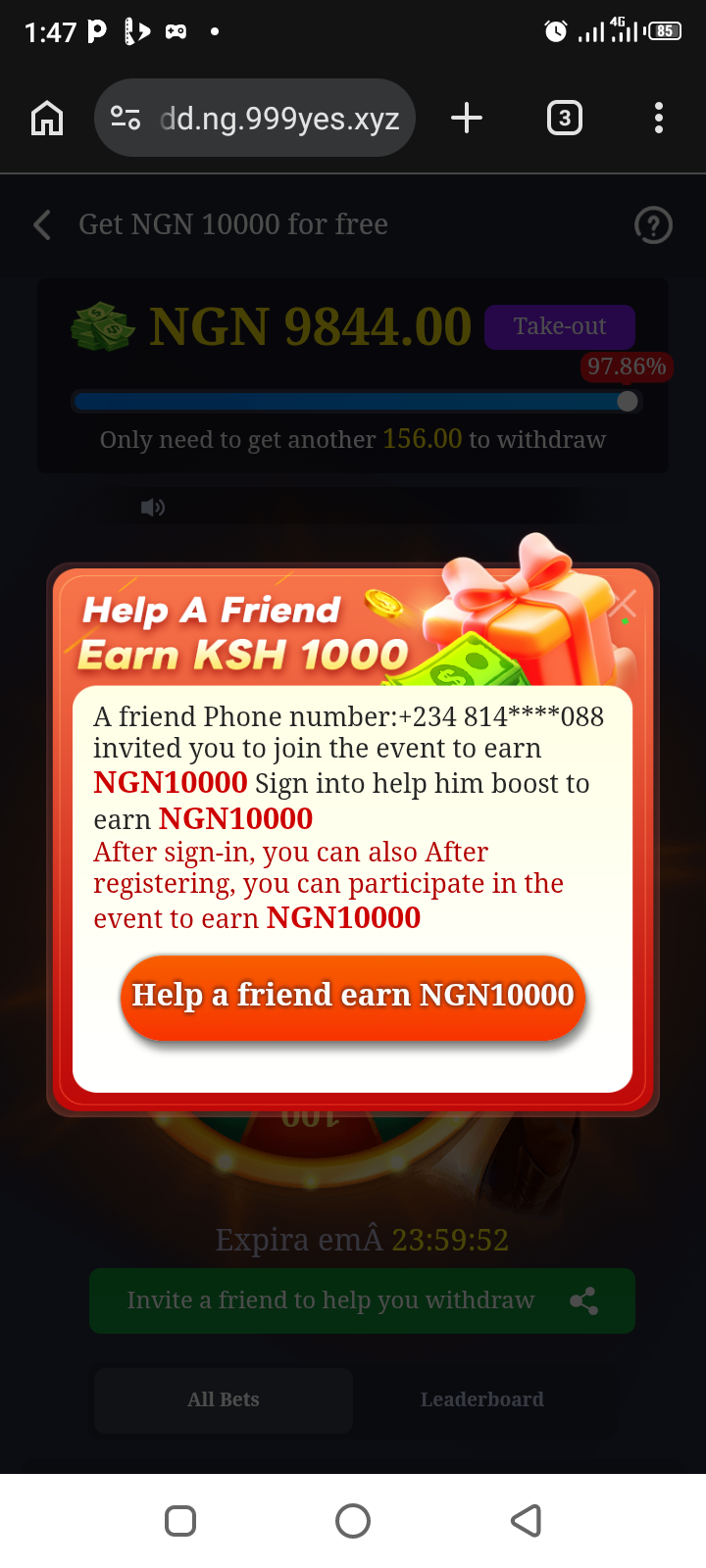706x1568 pixels.
Task: Go to the system home screen
Action: tap(353, 1521)
